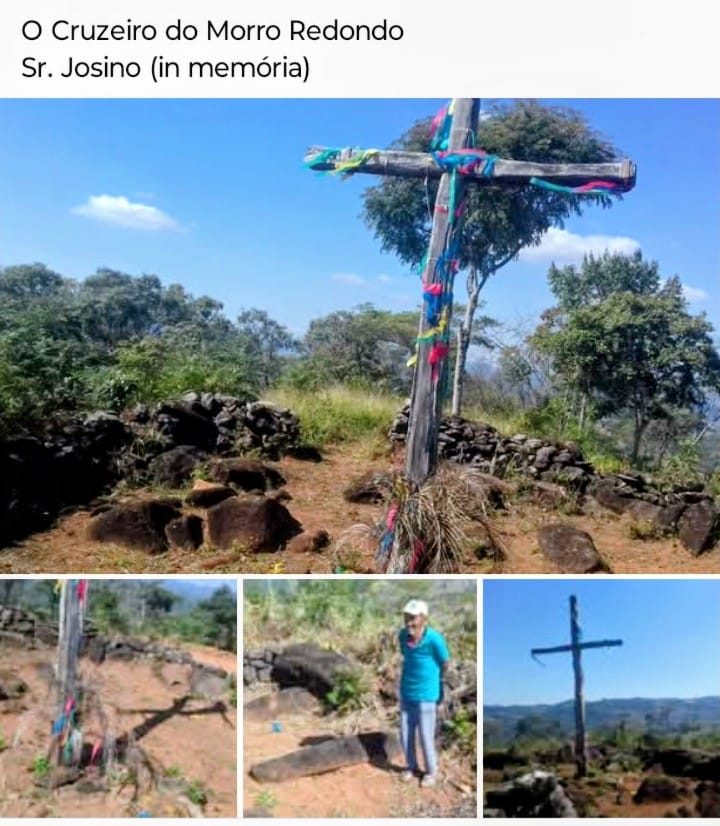The height and width of the screenshot is (826, 720).
Task: Open the photo of the cross base with shadow
Action: [x=118, y=698]
